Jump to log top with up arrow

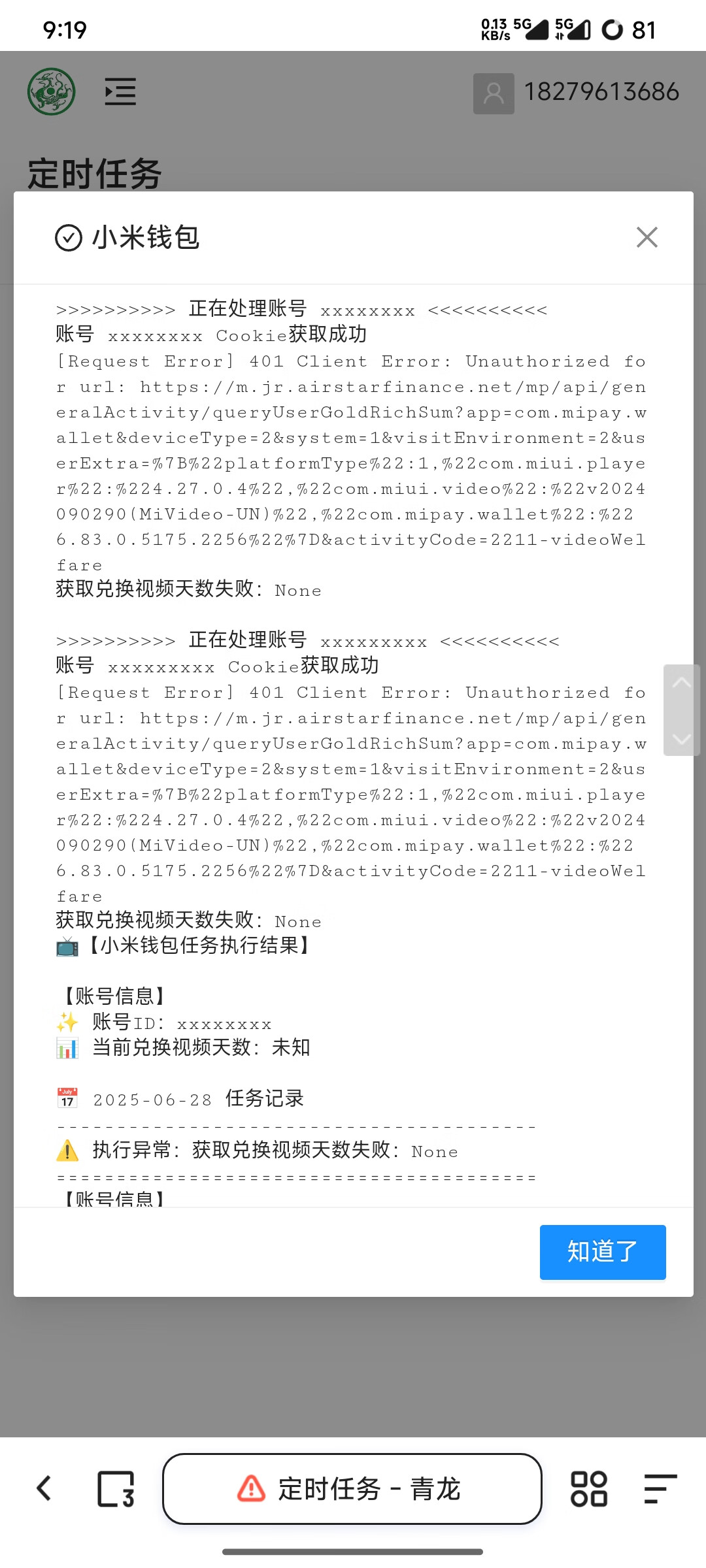682,683
